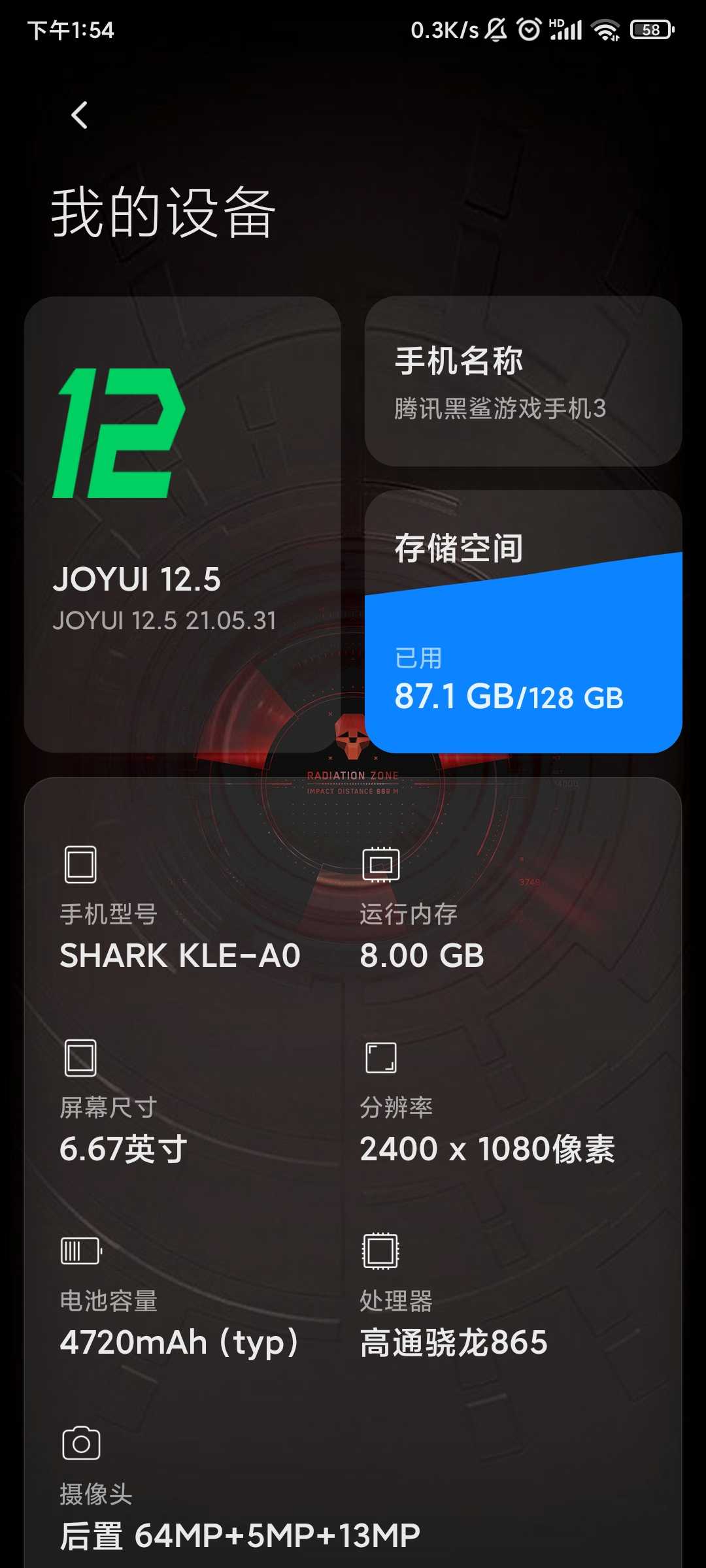Image resolution: width=706 pixels, height=1568 pixels.
Task: Open the 手机名称 device name card
Action: pos(523,382)
